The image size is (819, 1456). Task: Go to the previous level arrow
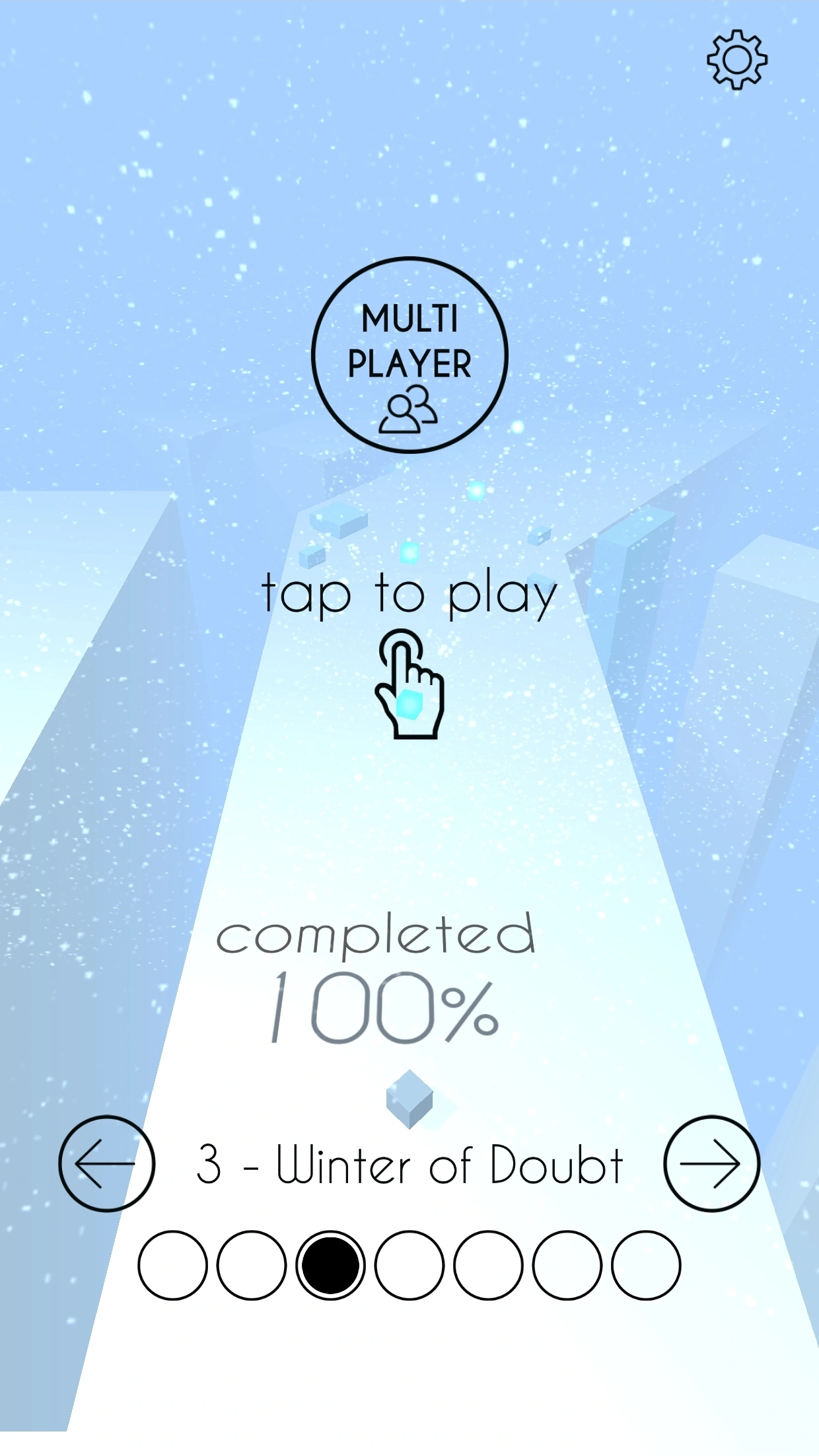[x=106, y=1163]
